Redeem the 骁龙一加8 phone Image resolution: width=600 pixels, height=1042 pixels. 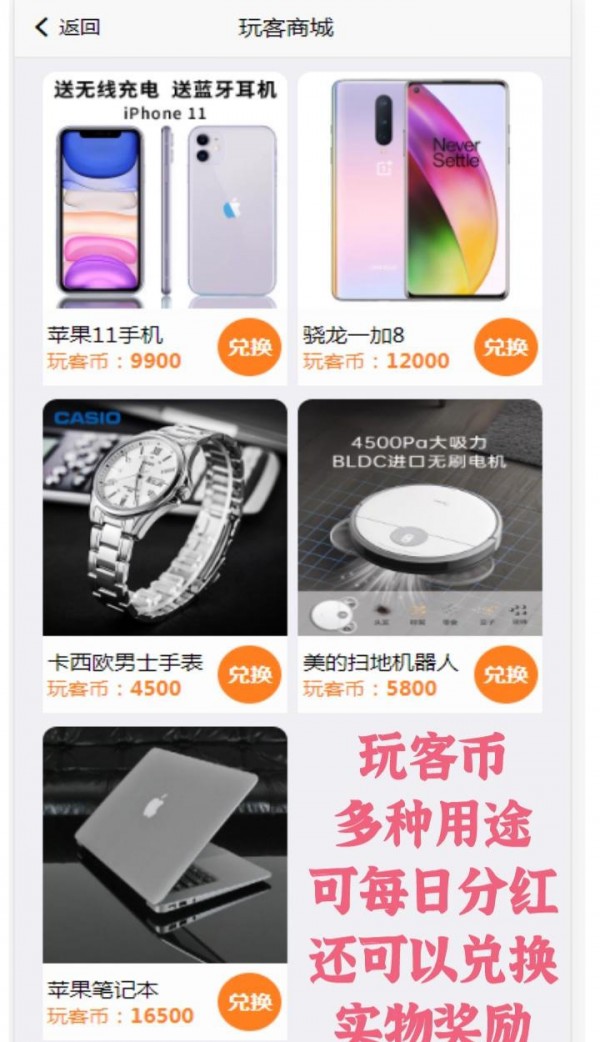(505, 347)
